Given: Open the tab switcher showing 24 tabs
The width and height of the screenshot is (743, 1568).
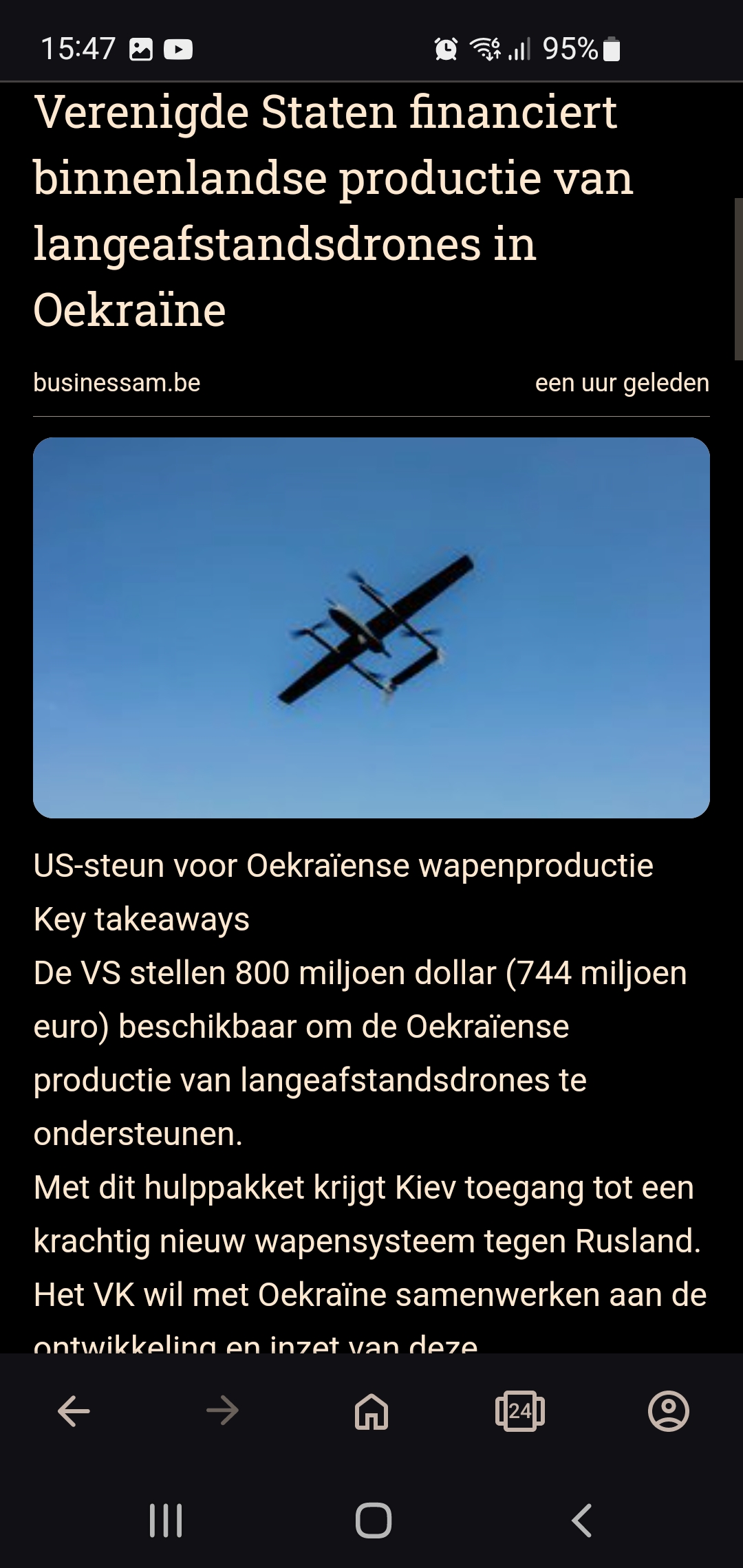Looking at the screenshot, I should pos(520,1411).
